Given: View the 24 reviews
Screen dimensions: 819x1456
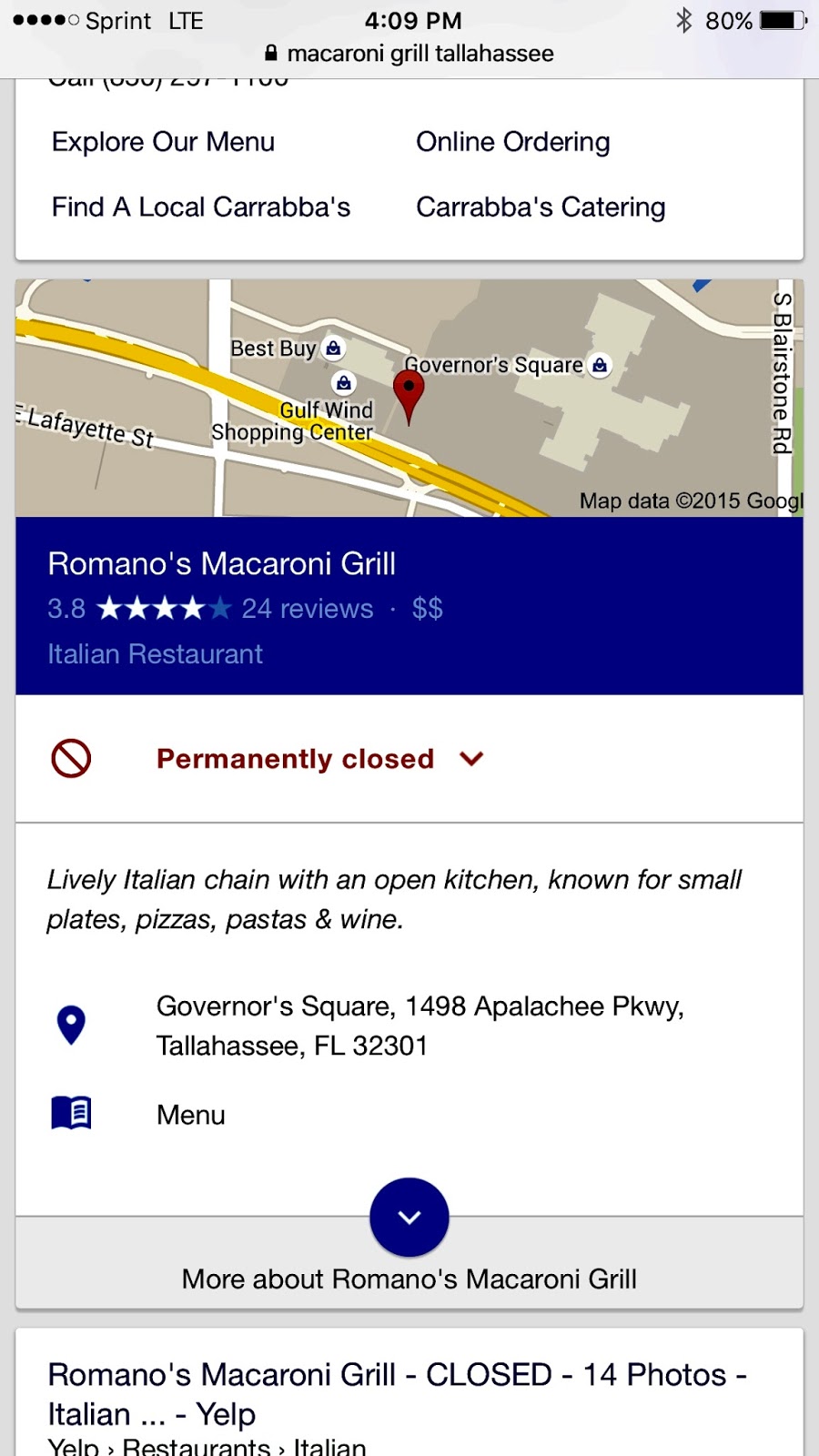Looking at the screenshot, I should point(307,609).
